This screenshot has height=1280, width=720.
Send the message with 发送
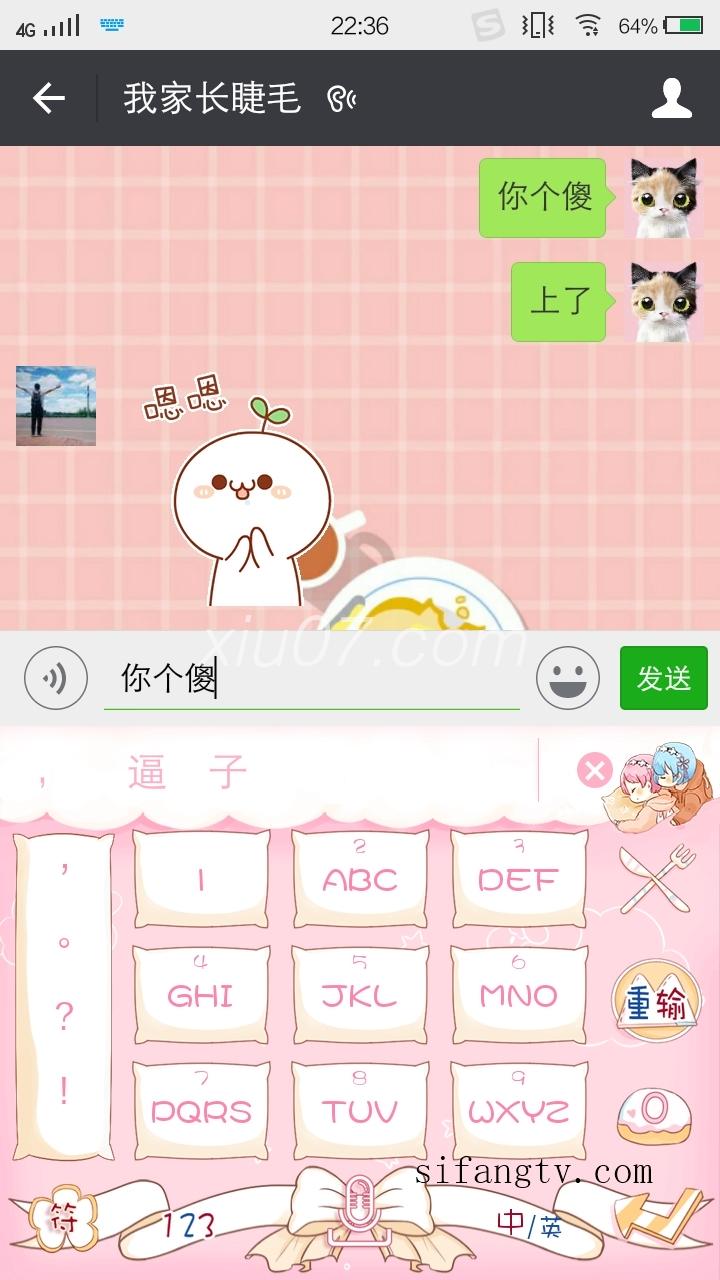pyautogui.click(x=663, y=678)
